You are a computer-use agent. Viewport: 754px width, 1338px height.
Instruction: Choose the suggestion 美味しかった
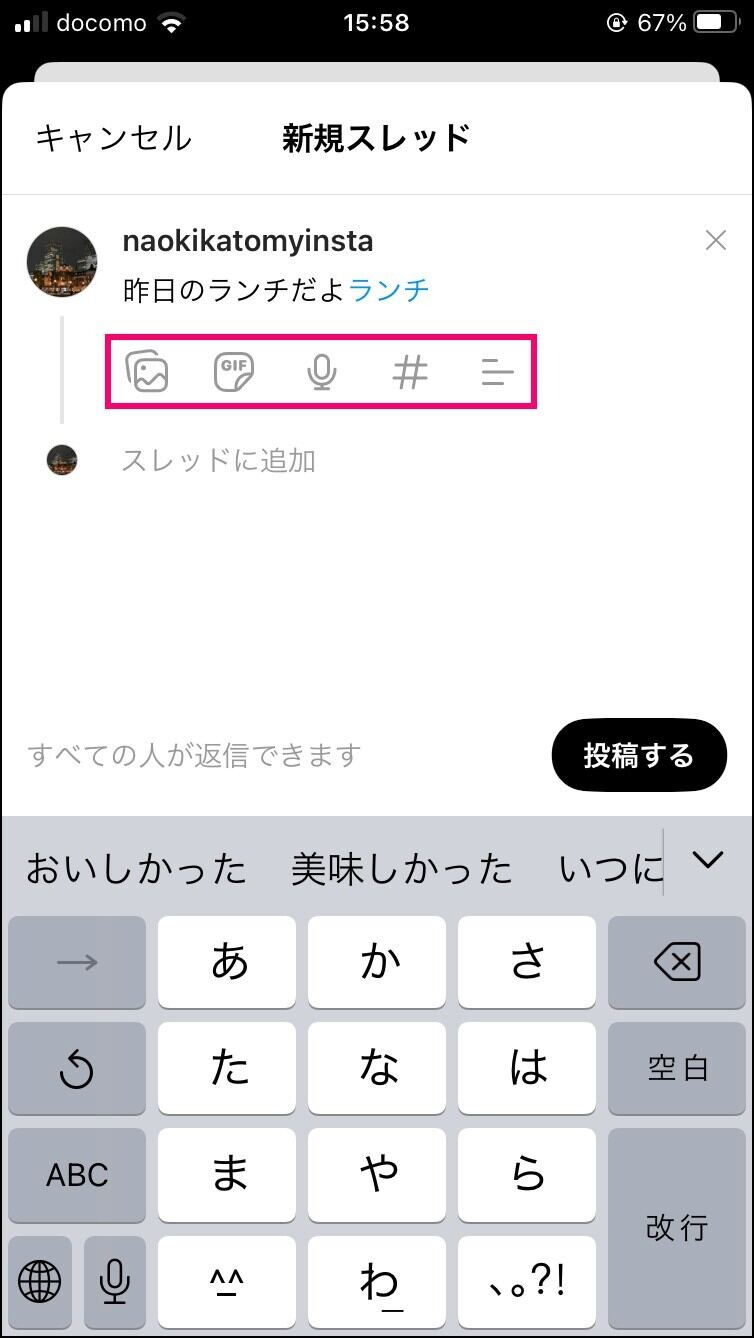401,869
